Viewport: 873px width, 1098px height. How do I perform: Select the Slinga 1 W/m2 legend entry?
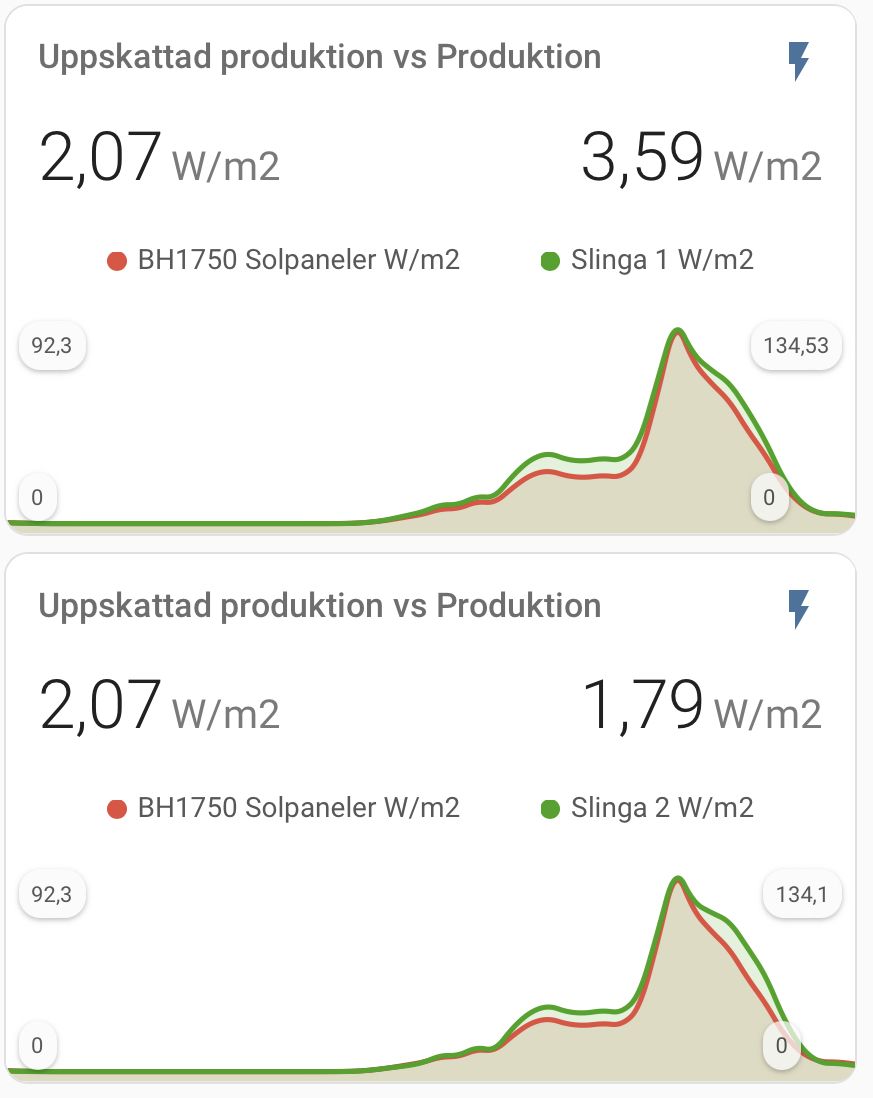point(647,261)
